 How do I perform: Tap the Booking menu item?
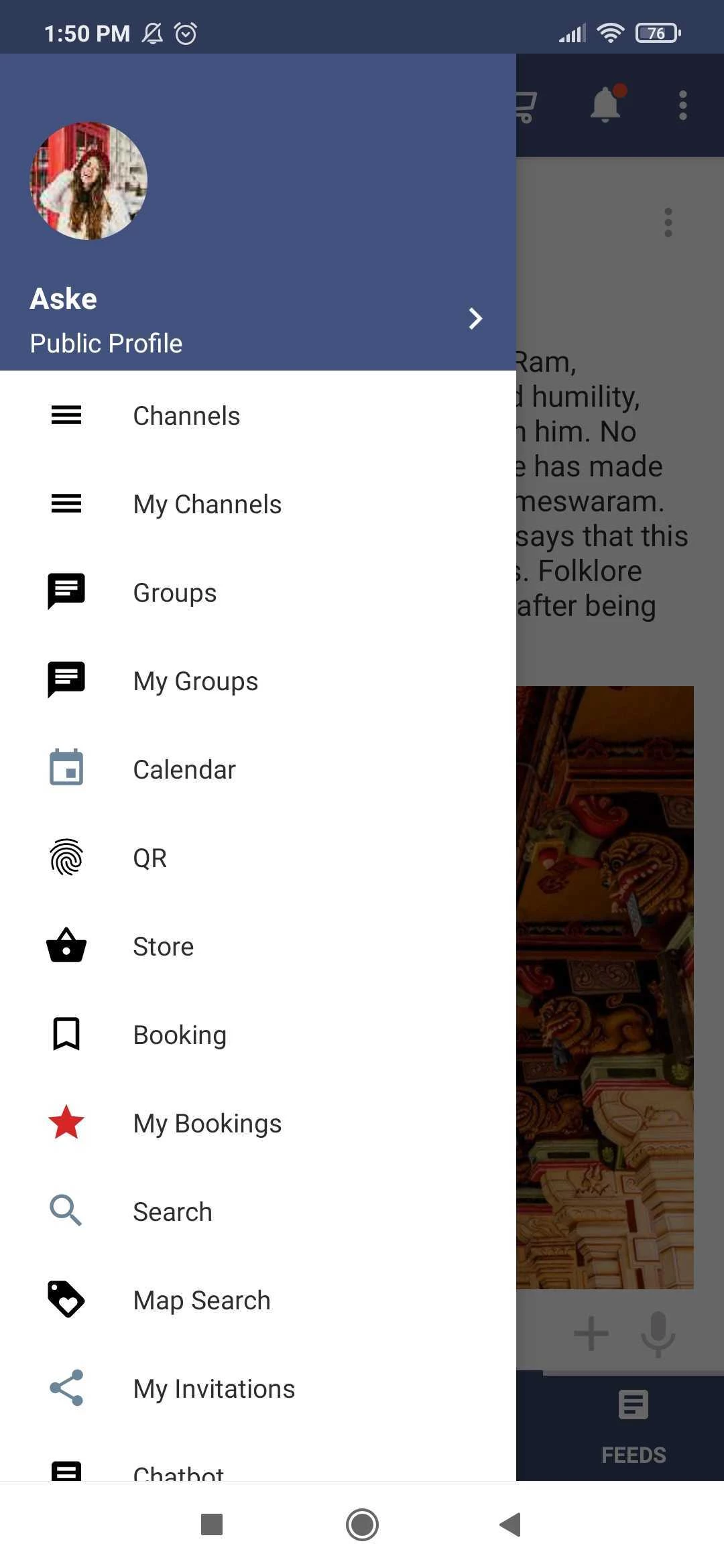(x=180, y=1035)
